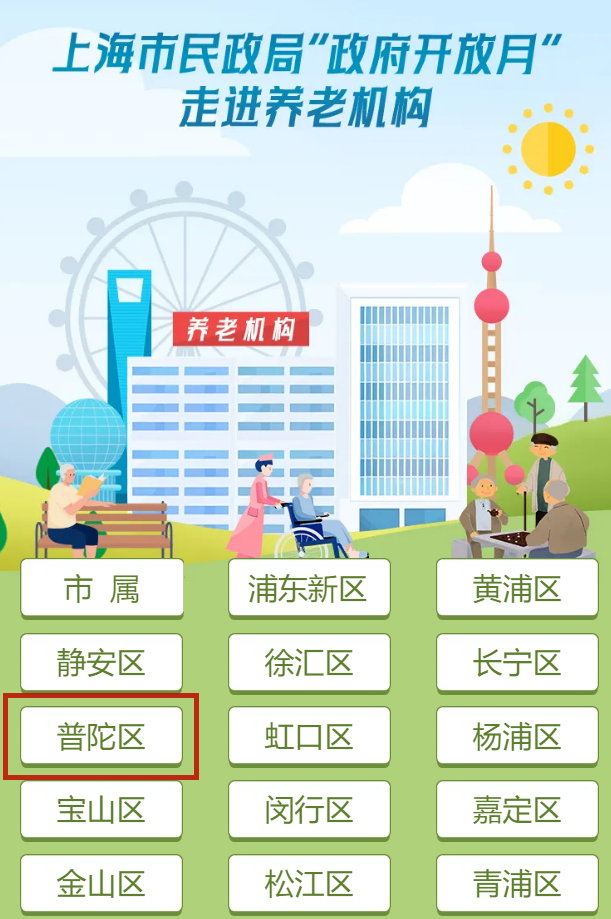Viewport: 611px width, 919px height.
Task: Choose the 青浦区 button
Action: tap(517, 884)
